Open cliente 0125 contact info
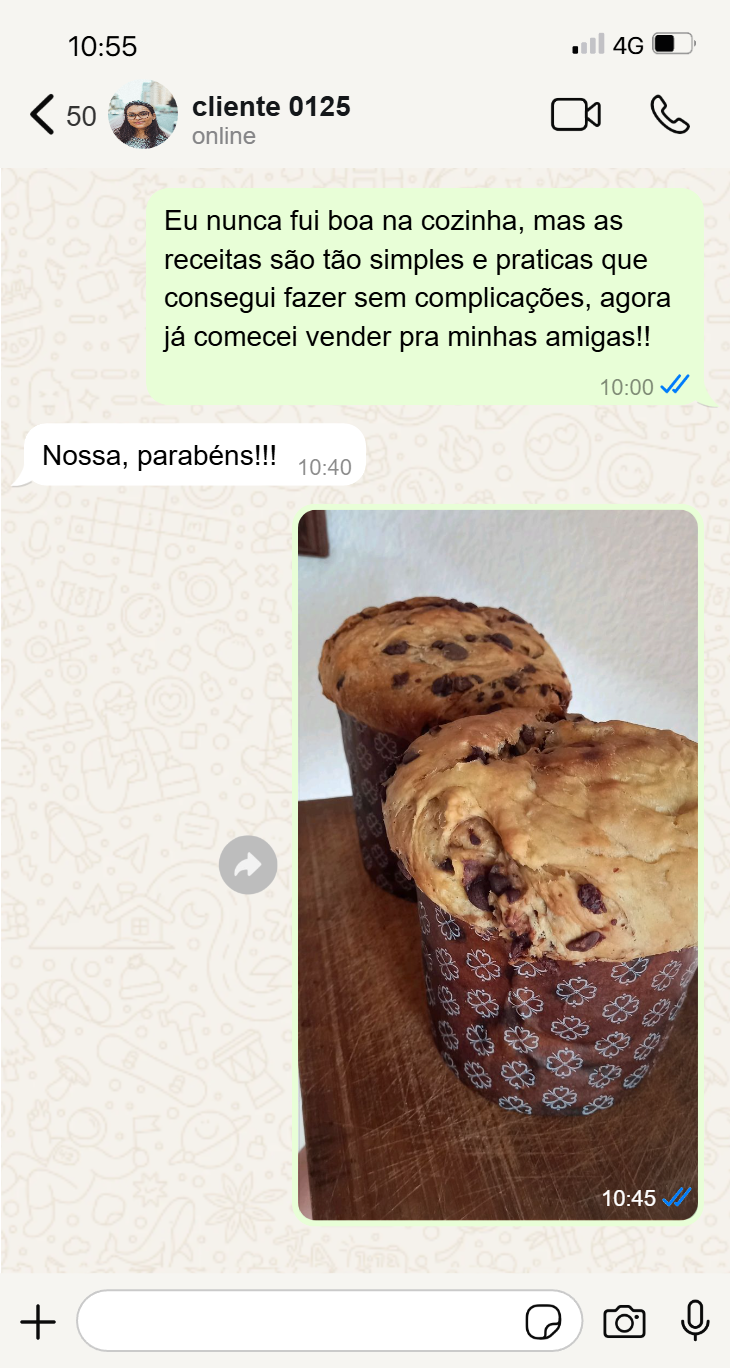Viewport: 730px width, 1368px height. [270, 118]
